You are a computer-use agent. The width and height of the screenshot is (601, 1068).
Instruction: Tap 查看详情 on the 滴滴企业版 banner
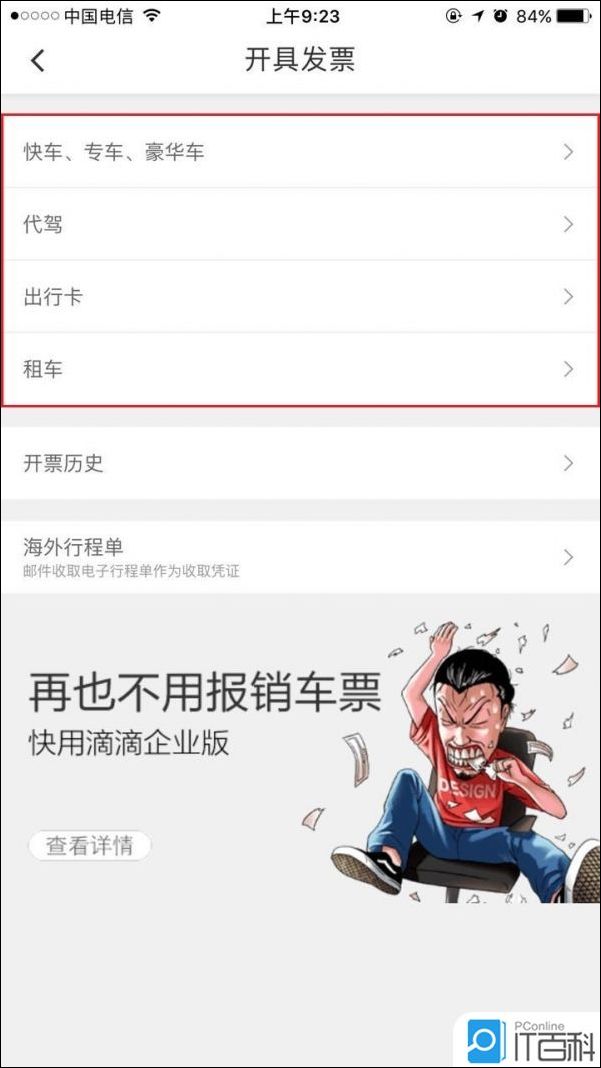click(89, 845)
